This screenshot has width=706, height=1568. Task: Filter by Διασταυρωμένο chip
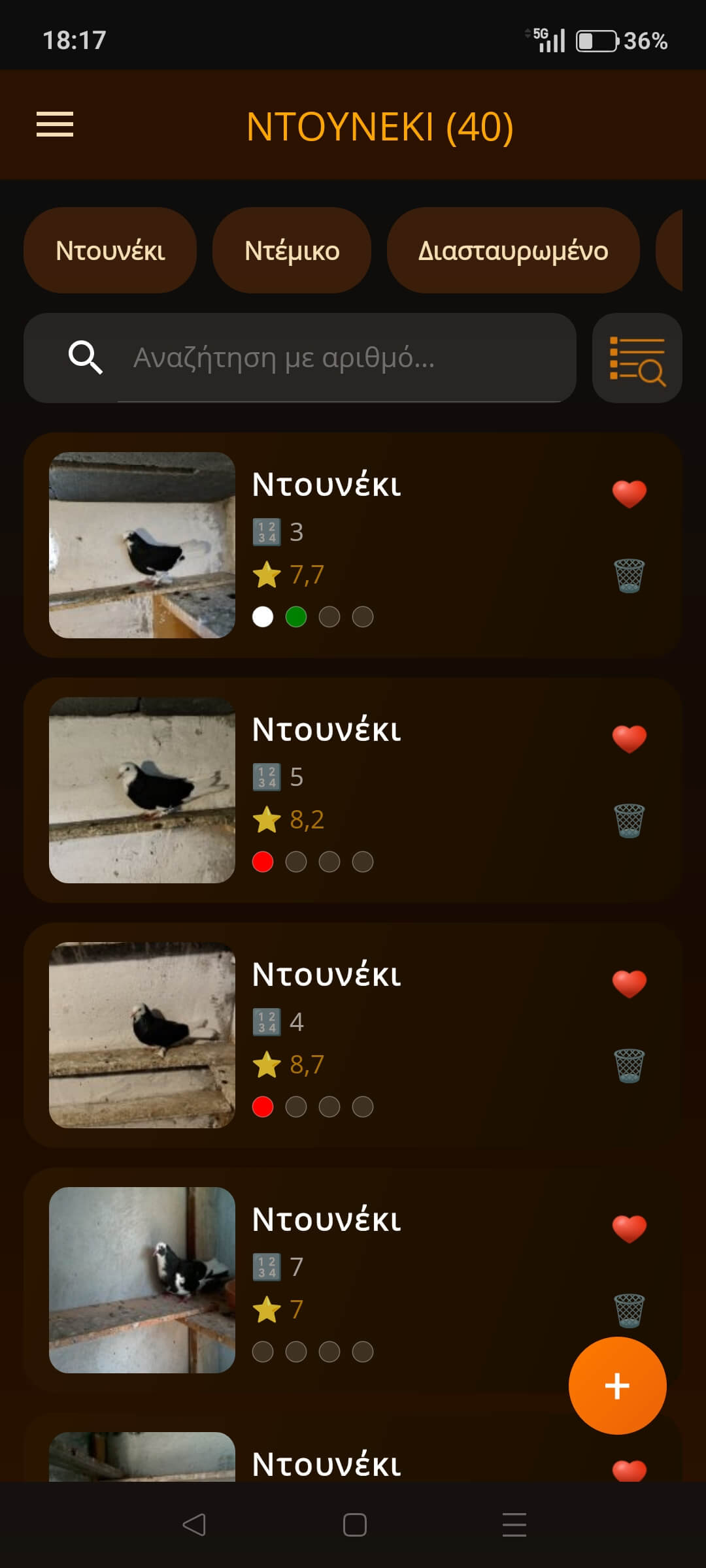pos(513,250)
